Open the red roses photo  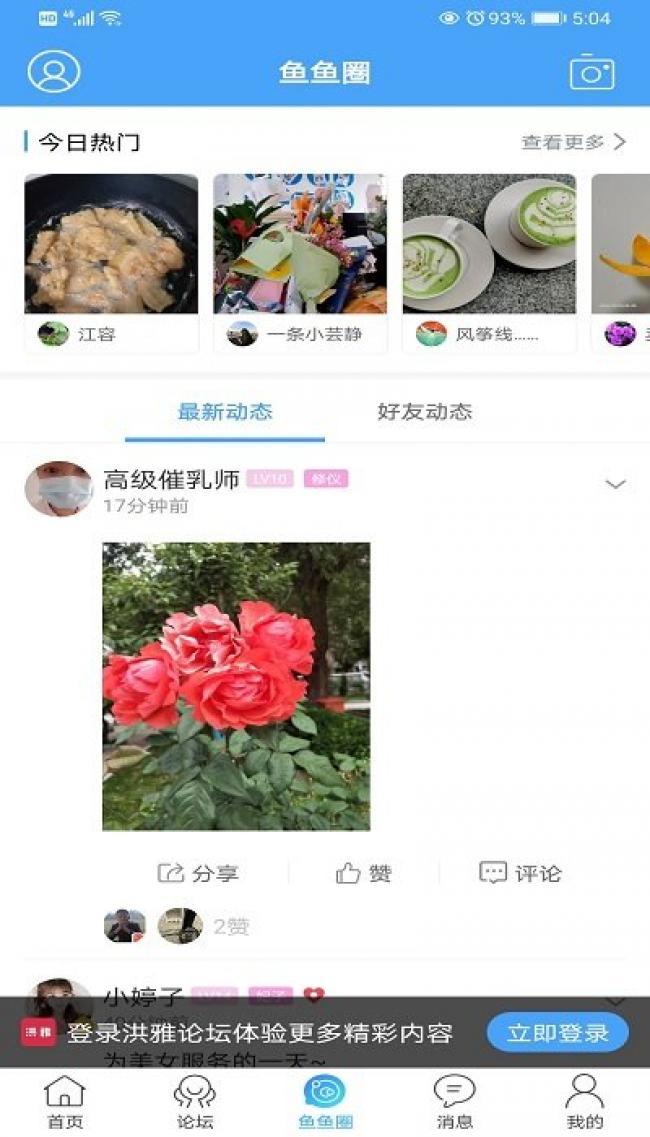click(x=236, y=686)
